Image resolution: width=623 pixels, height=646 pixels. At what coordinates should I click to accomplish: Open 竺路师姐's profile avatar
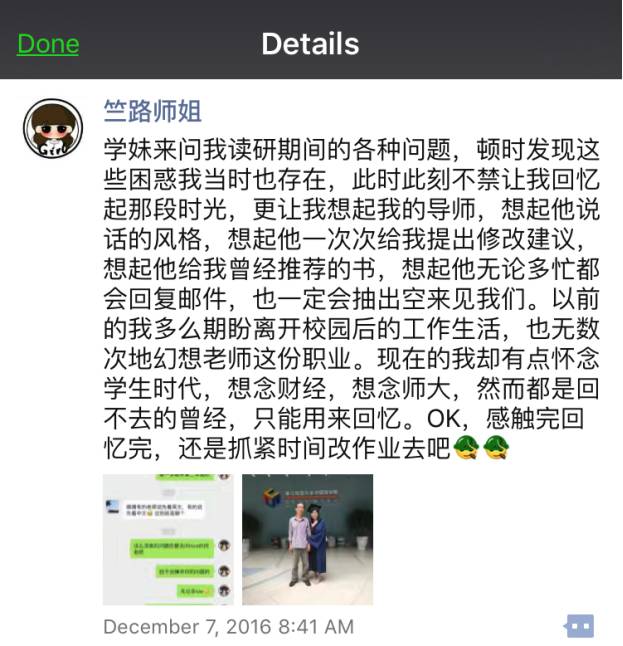pyautogui.click(x=53, y=129)
